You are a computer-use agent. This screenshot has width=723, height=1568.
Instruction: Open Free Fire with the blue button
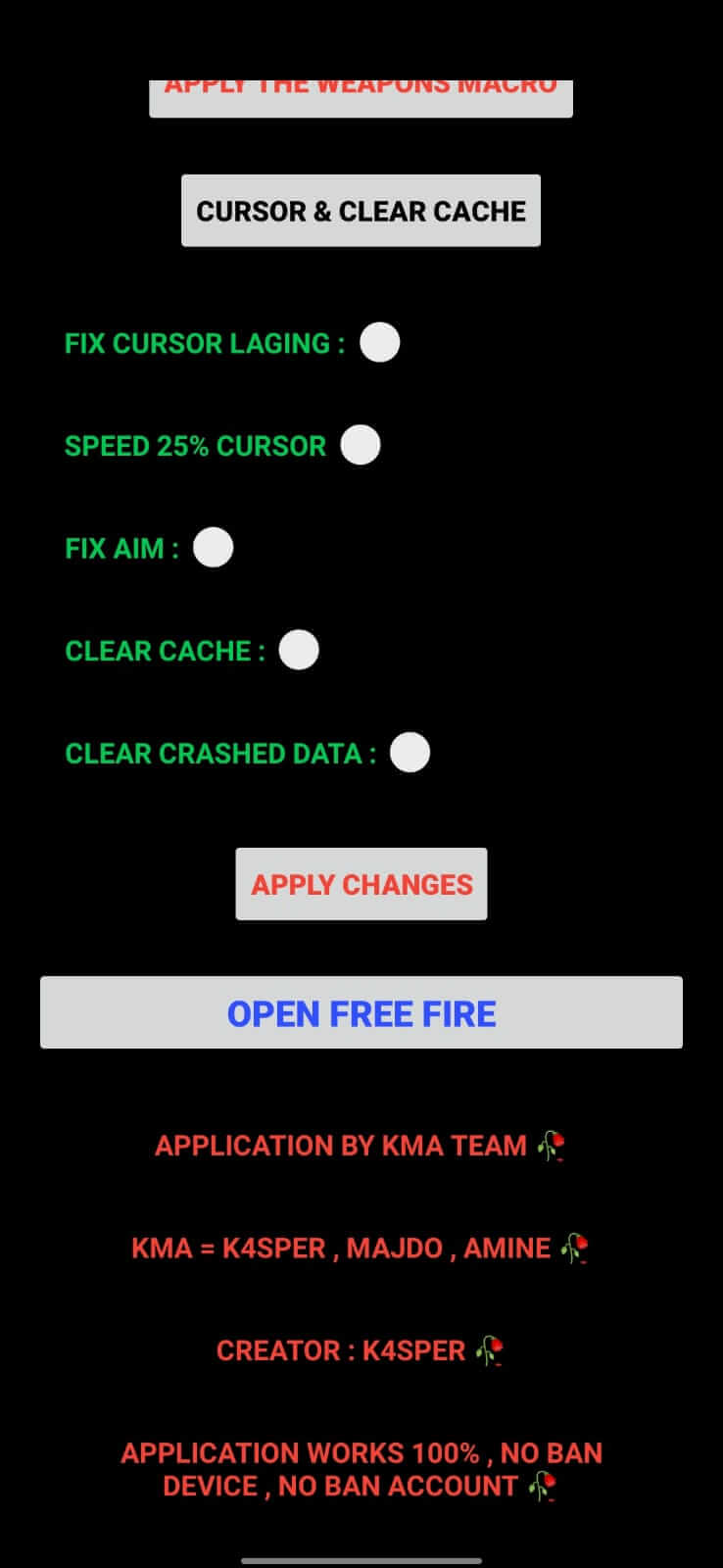361,1012
